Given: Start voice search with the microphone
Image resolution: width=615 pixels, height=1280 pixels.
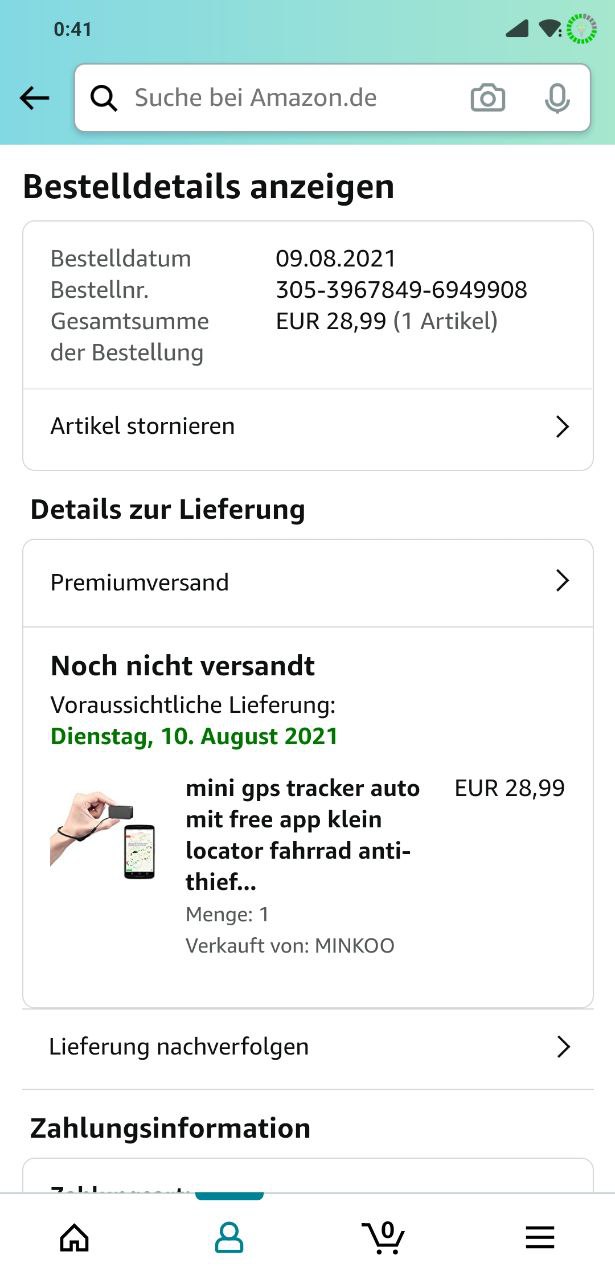Looking at the screenshot, I should point(557,98).
